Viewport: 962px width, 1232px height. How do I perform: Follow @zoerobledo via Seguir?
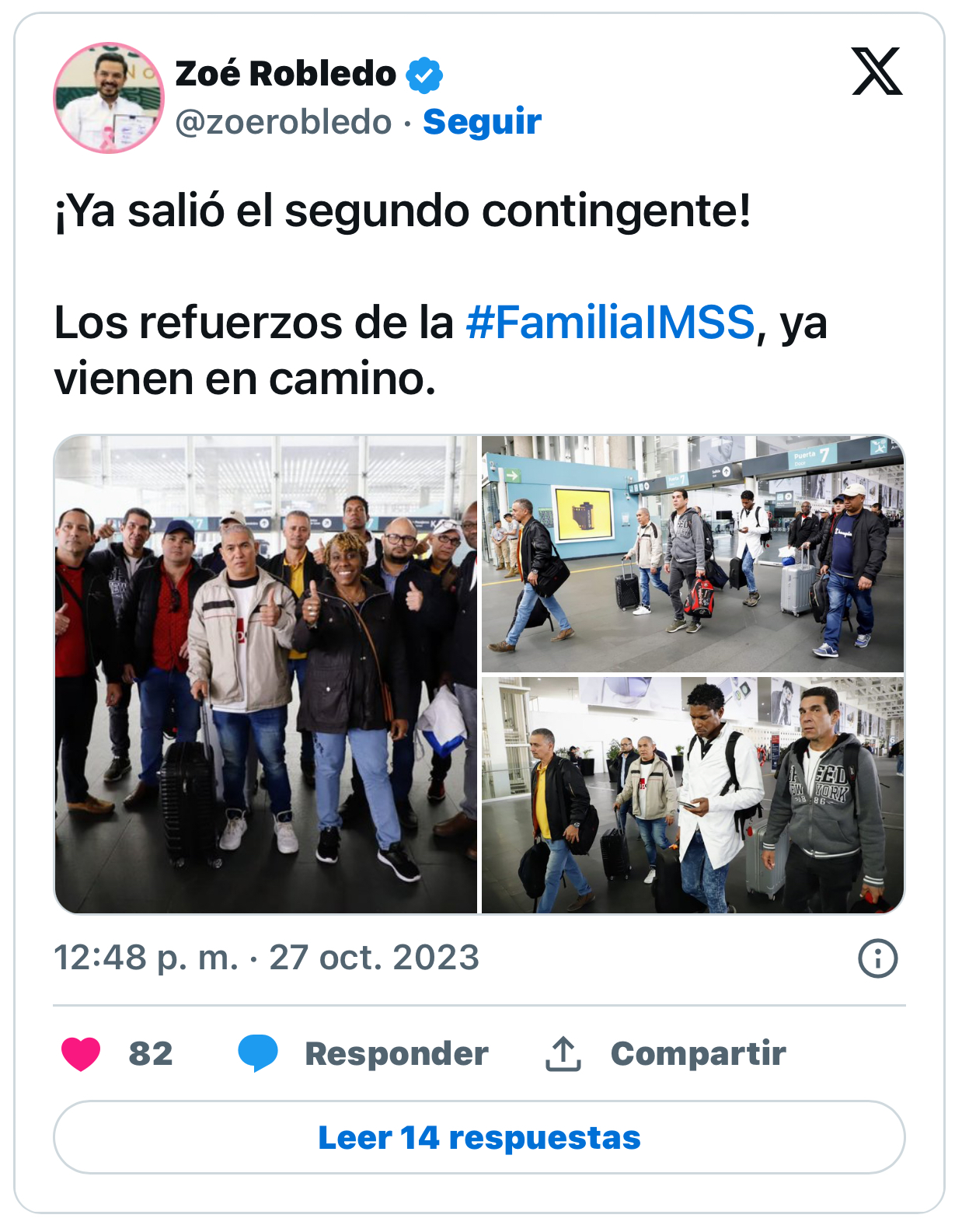(482, 122)
